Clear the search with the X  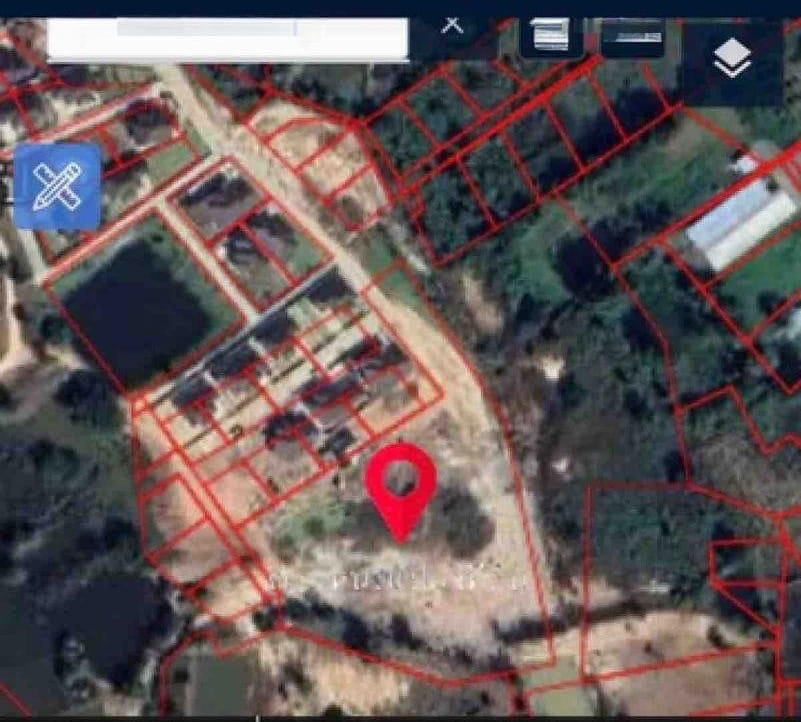pyautogui.click(x=452, y=24)
